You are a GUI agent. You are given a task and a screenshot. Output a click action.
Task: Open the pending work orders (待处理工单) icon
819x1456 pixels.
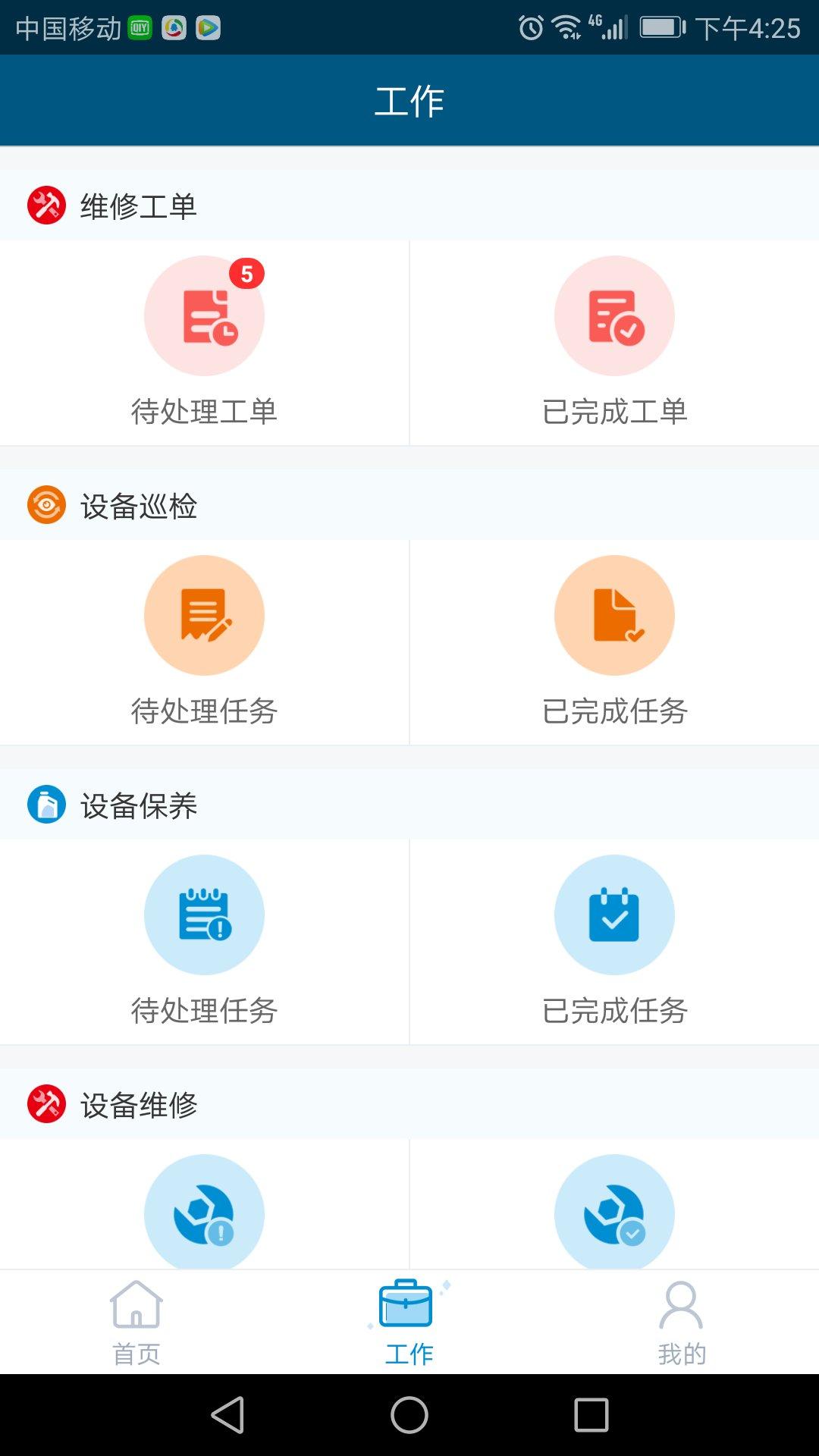tap(204, 316)
